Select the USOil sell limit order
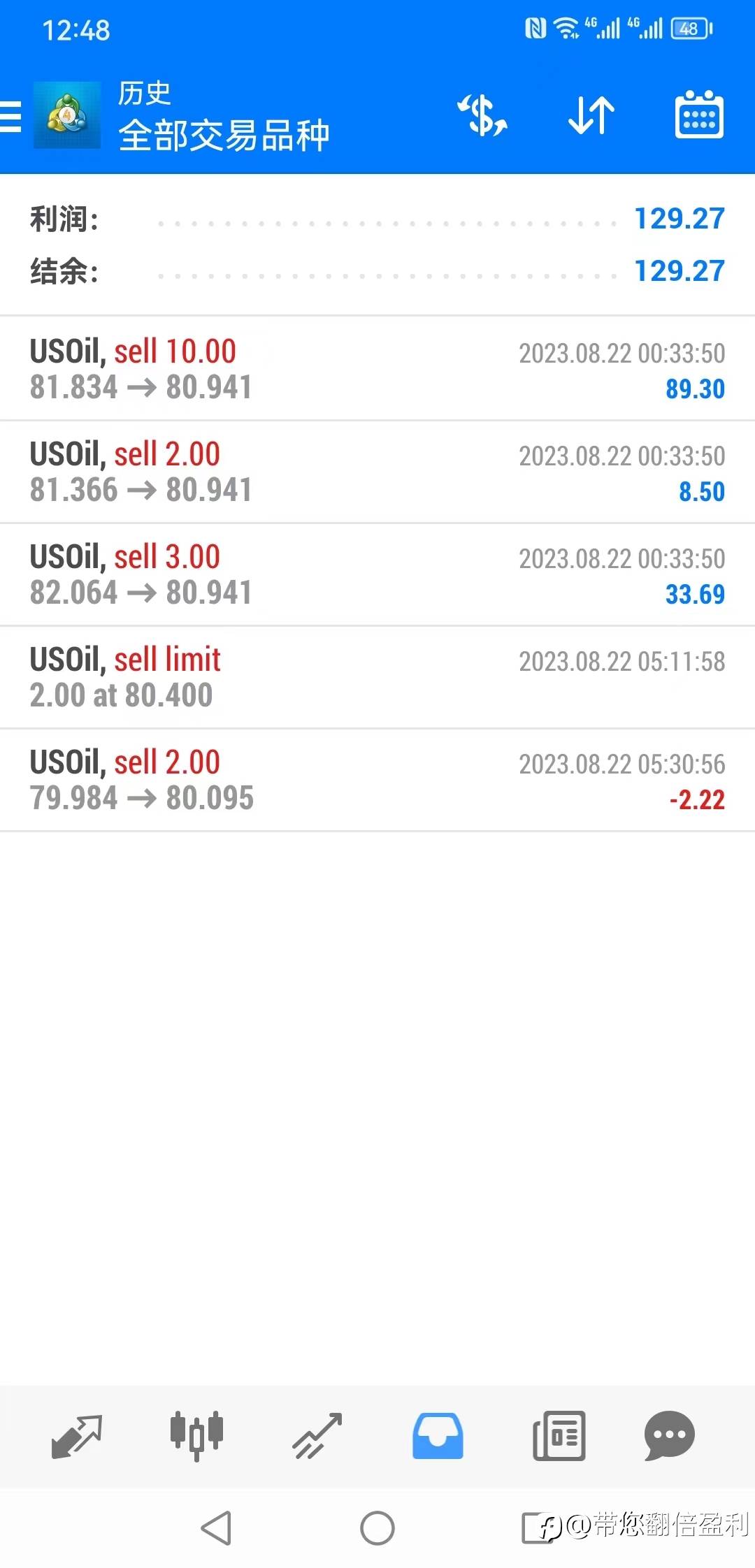The width and height of the screenshot is (755, 1568). [x=377, y=677]
